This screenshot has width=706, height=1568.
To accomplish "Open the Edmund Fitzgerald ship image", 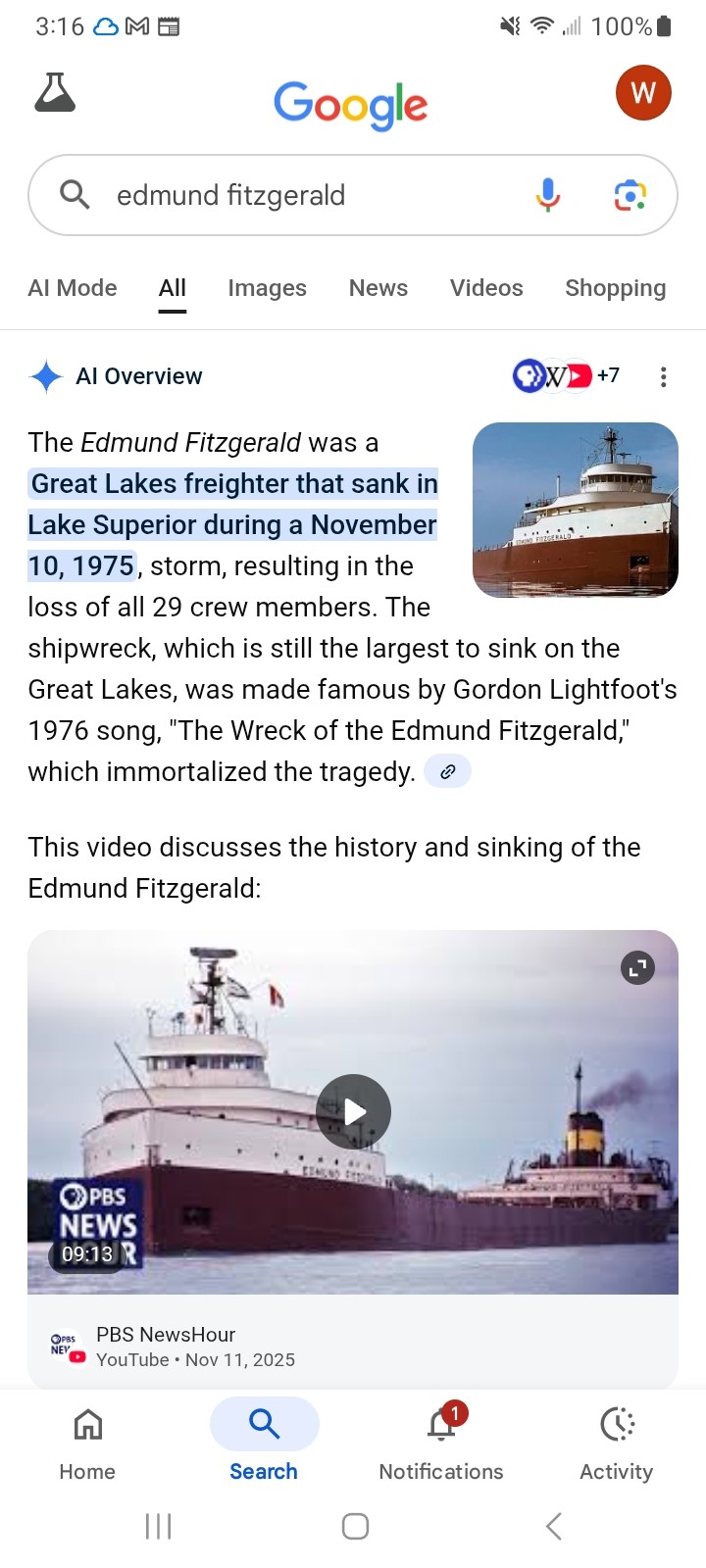I will [575, 510].
